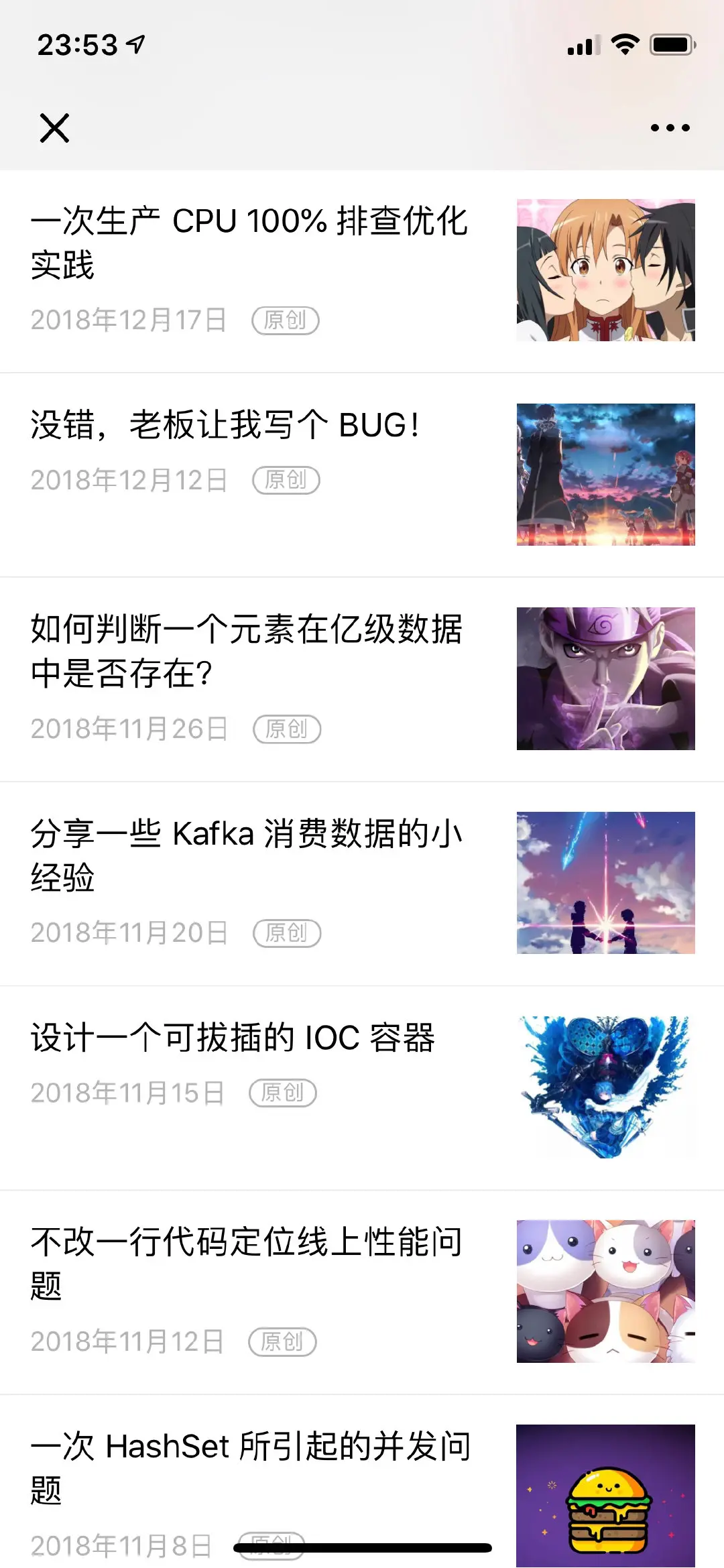Viewport: 724px width, 1568px height.
Task: Open 设计一个可拔插的 IOC 容器 article
Action: pos(233,1038)
